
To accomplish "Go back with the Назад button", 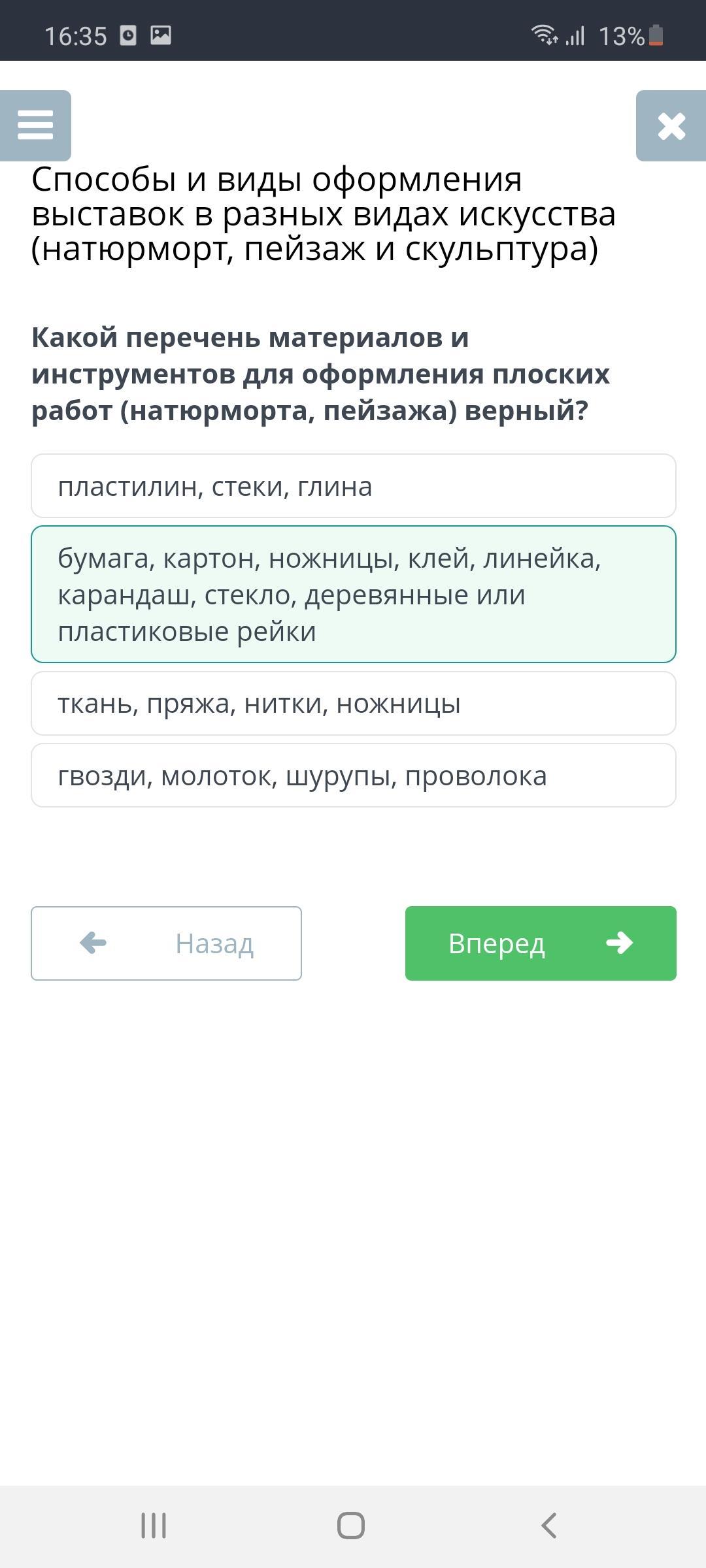I will pyautogui.click(x=166, y=943).
